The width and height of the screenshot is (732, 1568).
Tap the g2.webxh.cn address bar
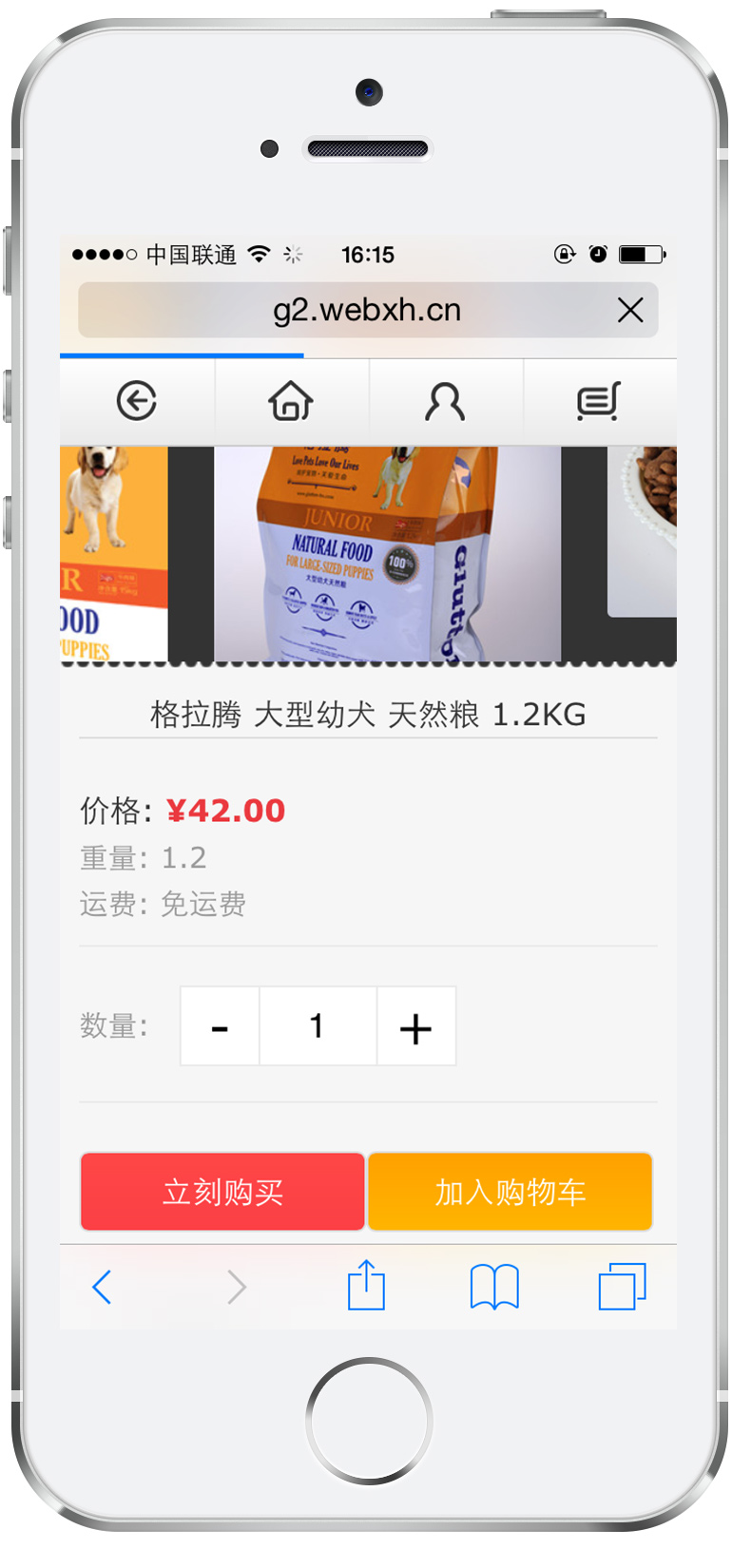click(x=367, y=310)
